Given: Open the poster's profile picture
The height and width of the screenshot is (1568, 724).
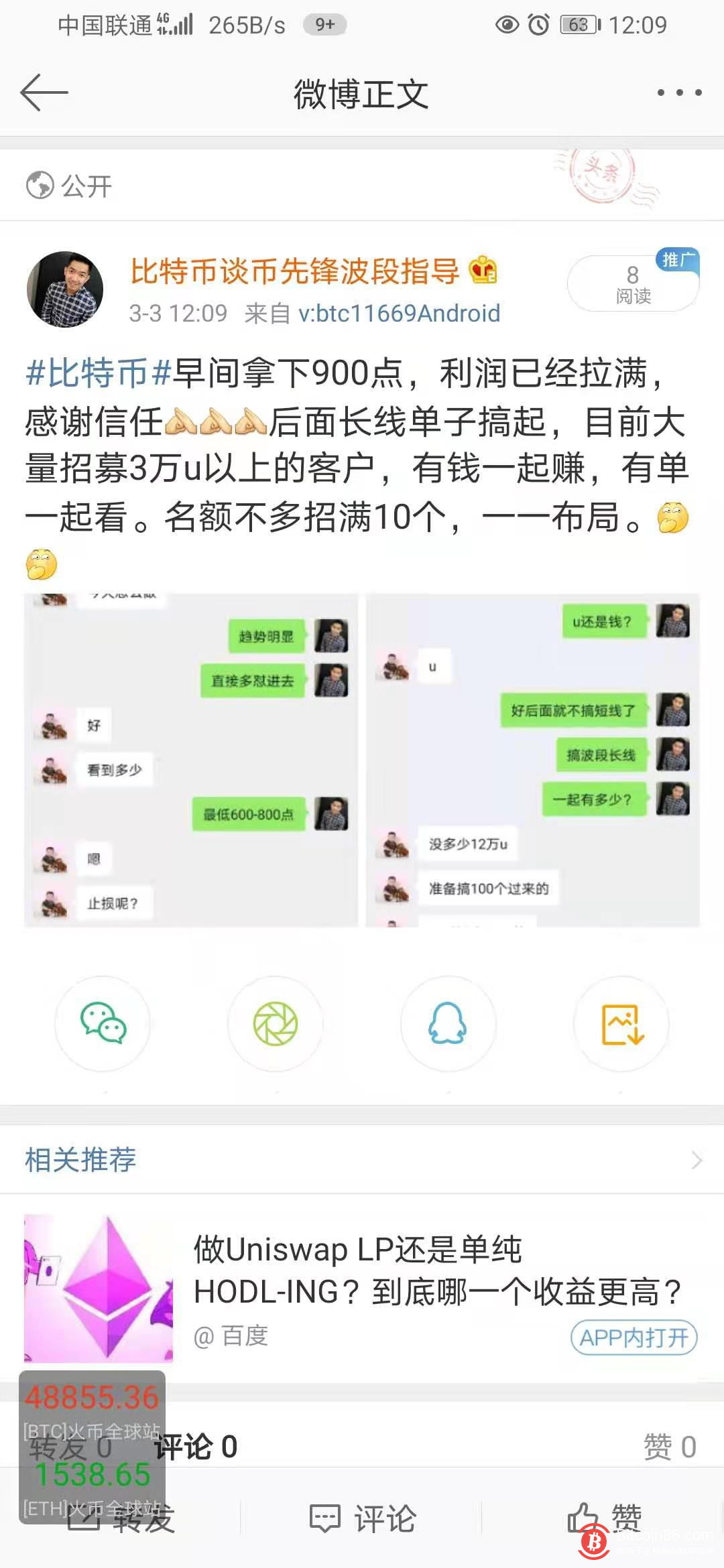Looking at the screenshot, I should coord(65,289).
